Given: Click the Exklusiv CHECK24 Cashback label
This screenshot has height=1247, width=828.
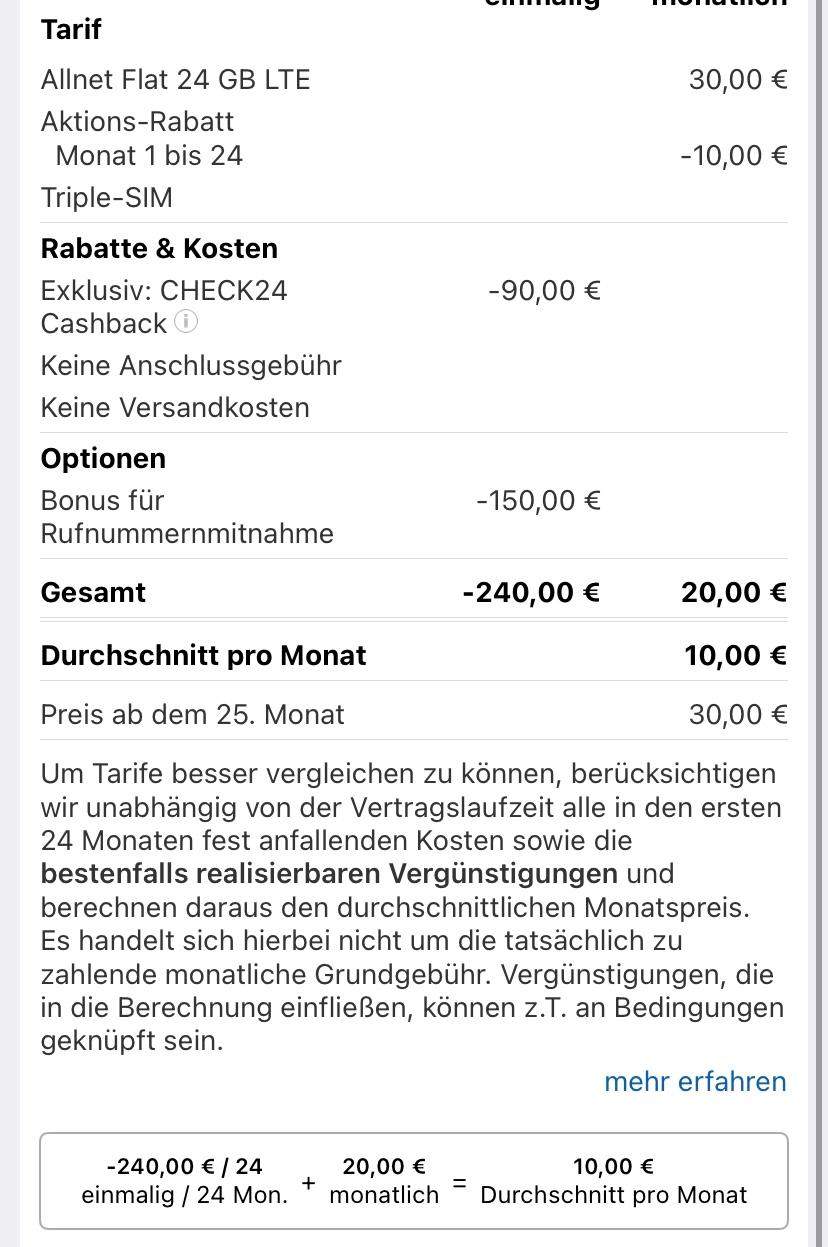Looking at the screenshot, I should coord(163,290).
